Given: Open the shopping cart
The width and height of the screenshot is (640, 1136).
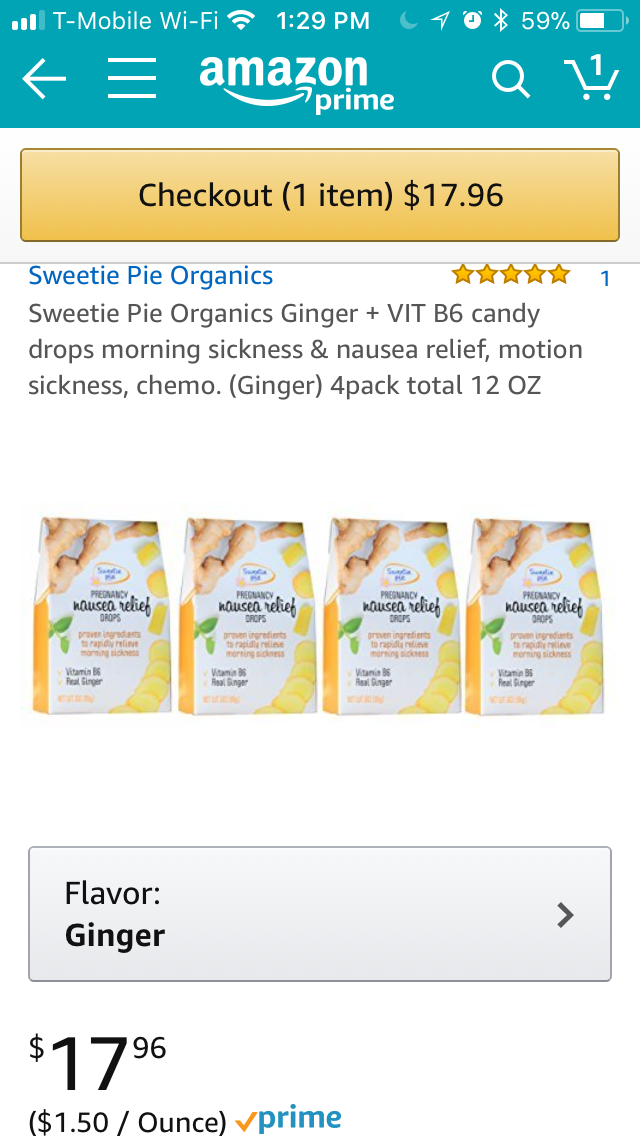Looking at the screenshot, I should point(590,78).
